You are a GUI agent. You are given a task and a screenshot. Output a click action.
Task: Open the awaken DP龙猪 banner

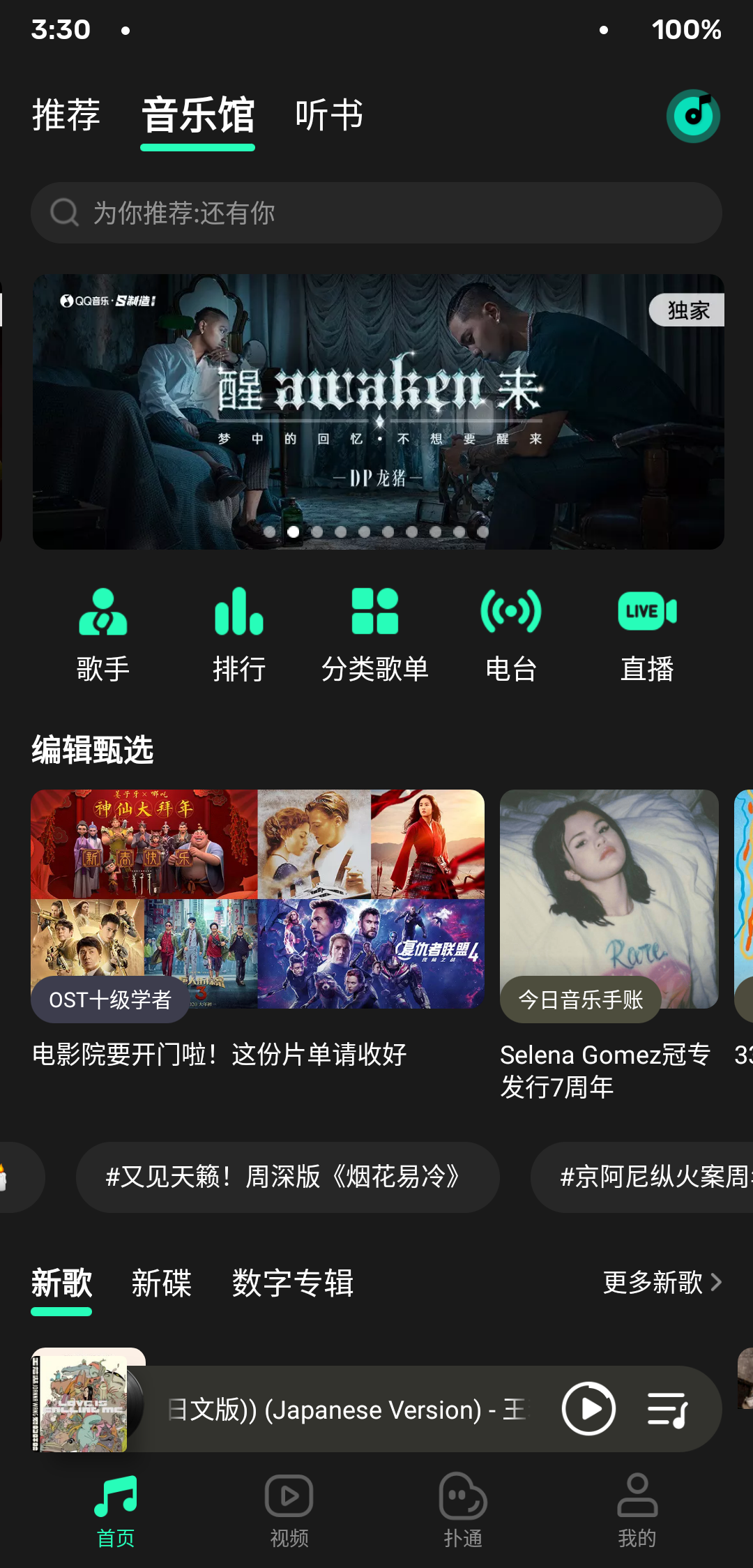point(378,412)
